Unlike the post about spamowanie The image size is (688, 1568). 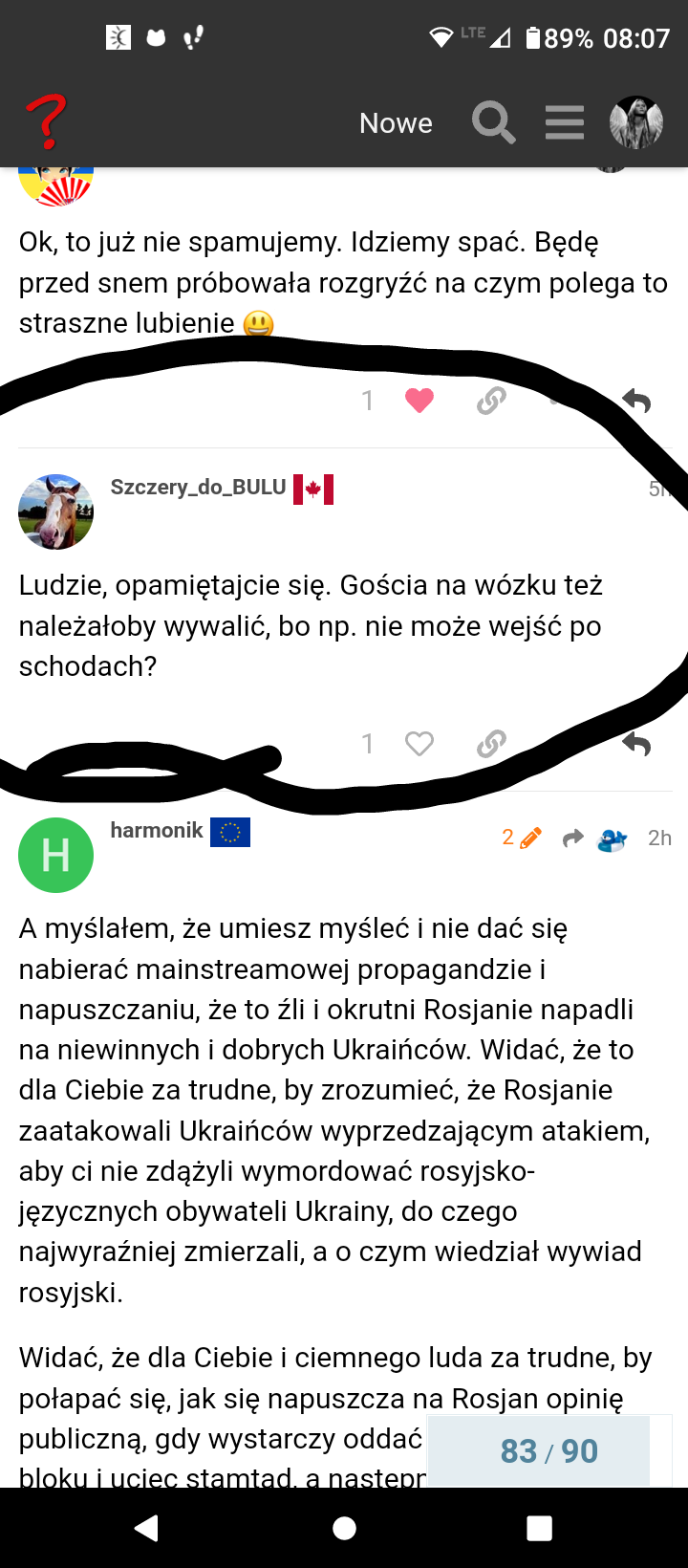pos(419,400)
